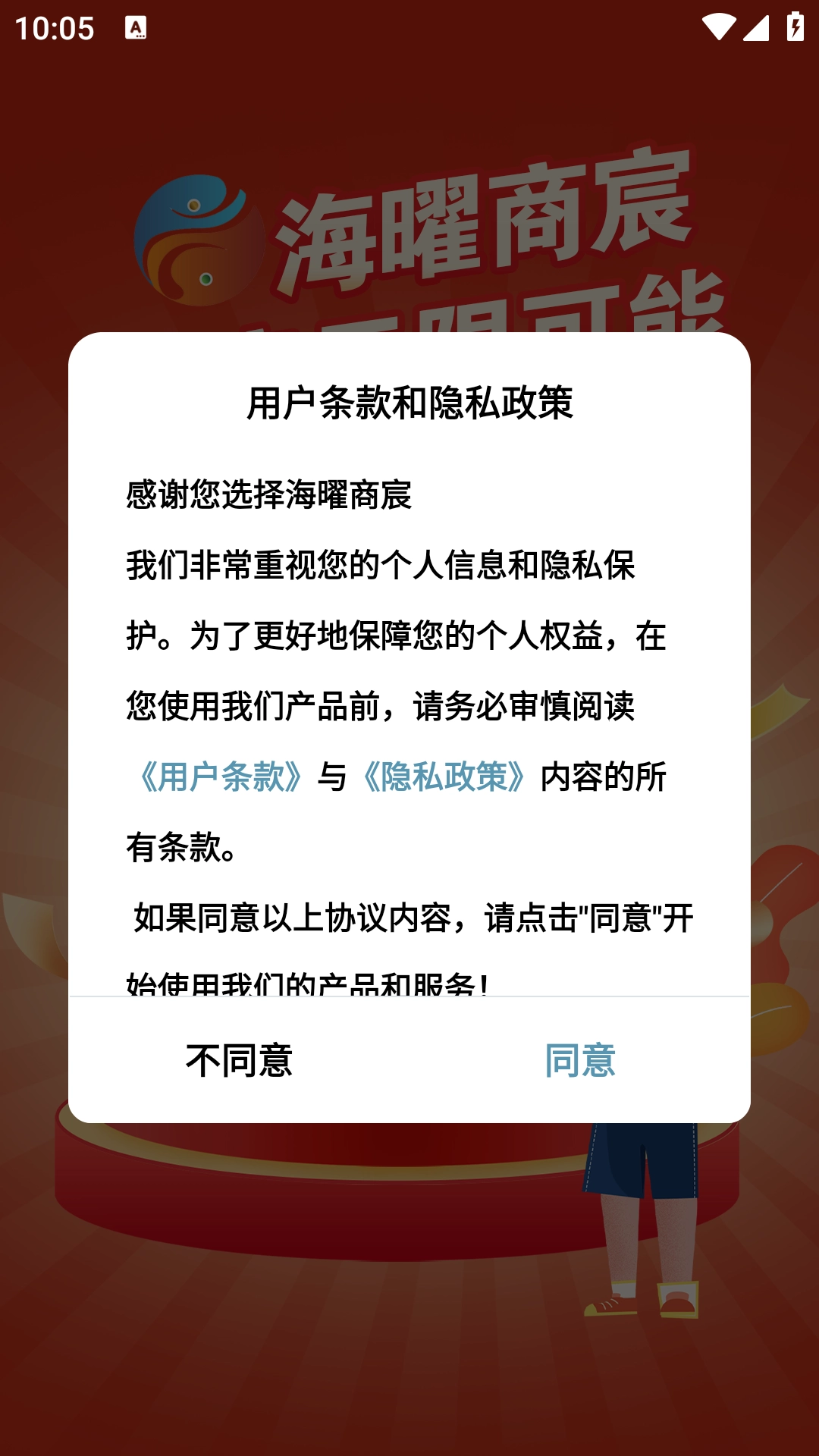Click the keyboard input indicator icon
Image resolution: width=819 pixels, height=1456 pixels.
pos(136,27)
